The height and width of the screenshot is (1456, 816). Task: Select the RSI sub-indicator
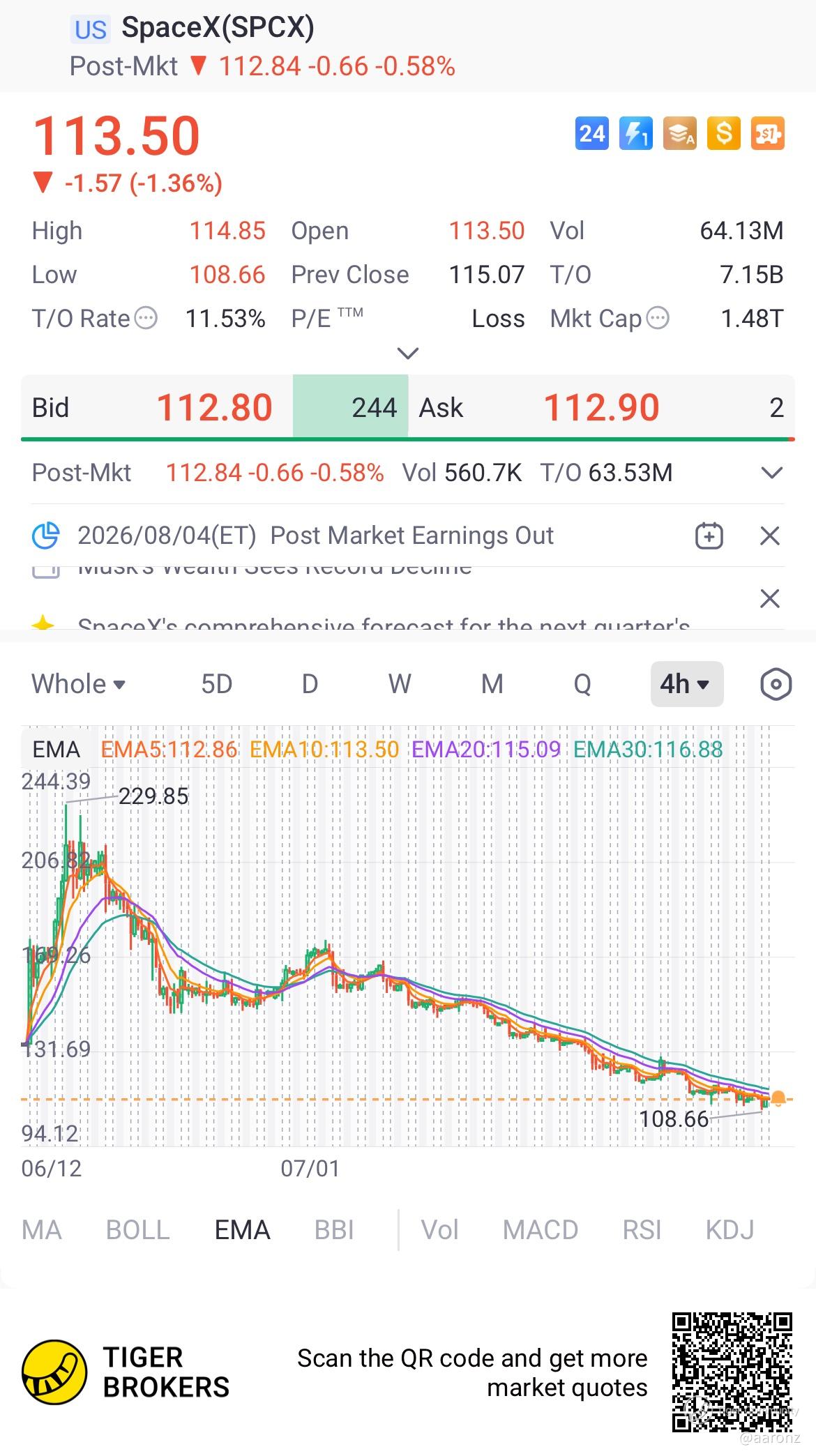tap(642, 1229)
